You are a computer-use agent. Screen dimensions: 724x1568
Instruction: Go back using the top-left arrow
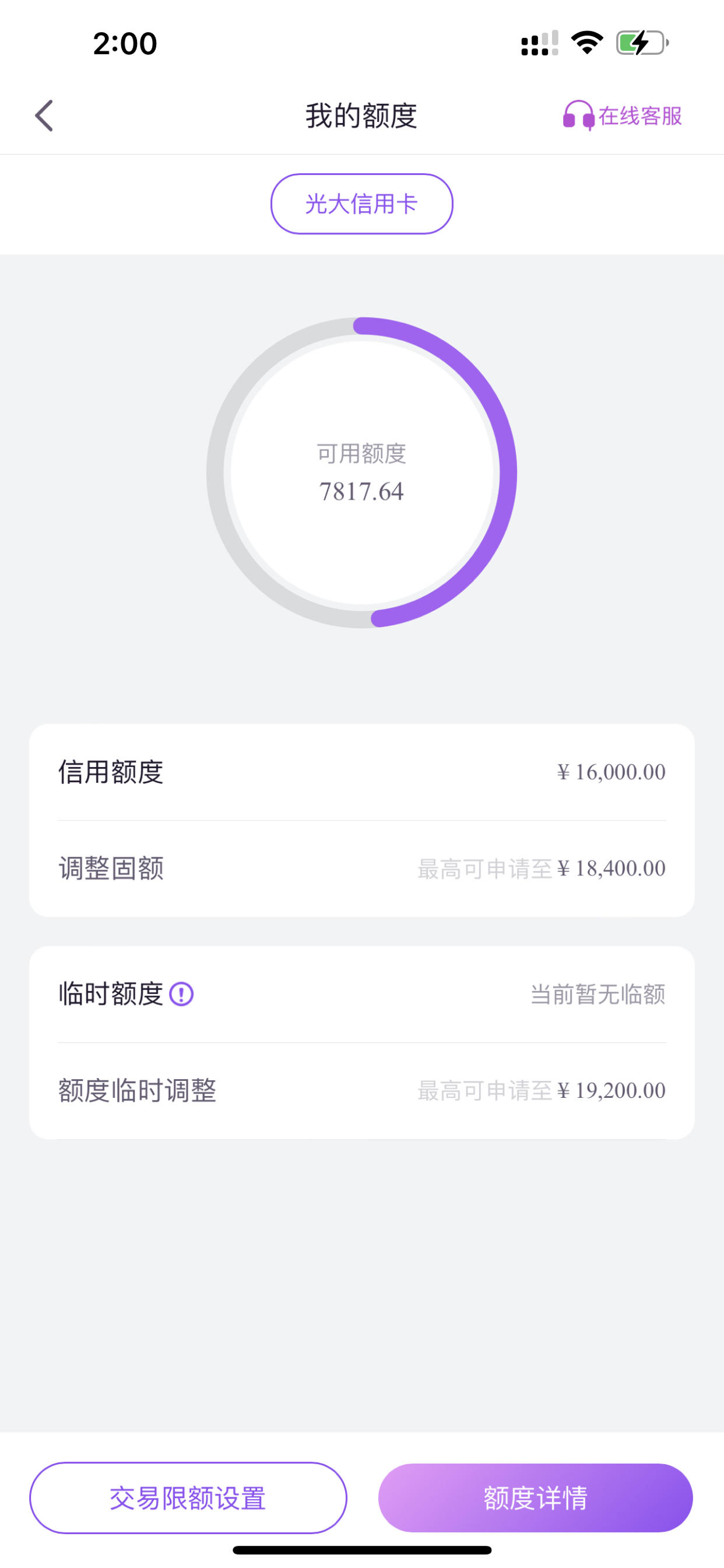pos(44,116)
